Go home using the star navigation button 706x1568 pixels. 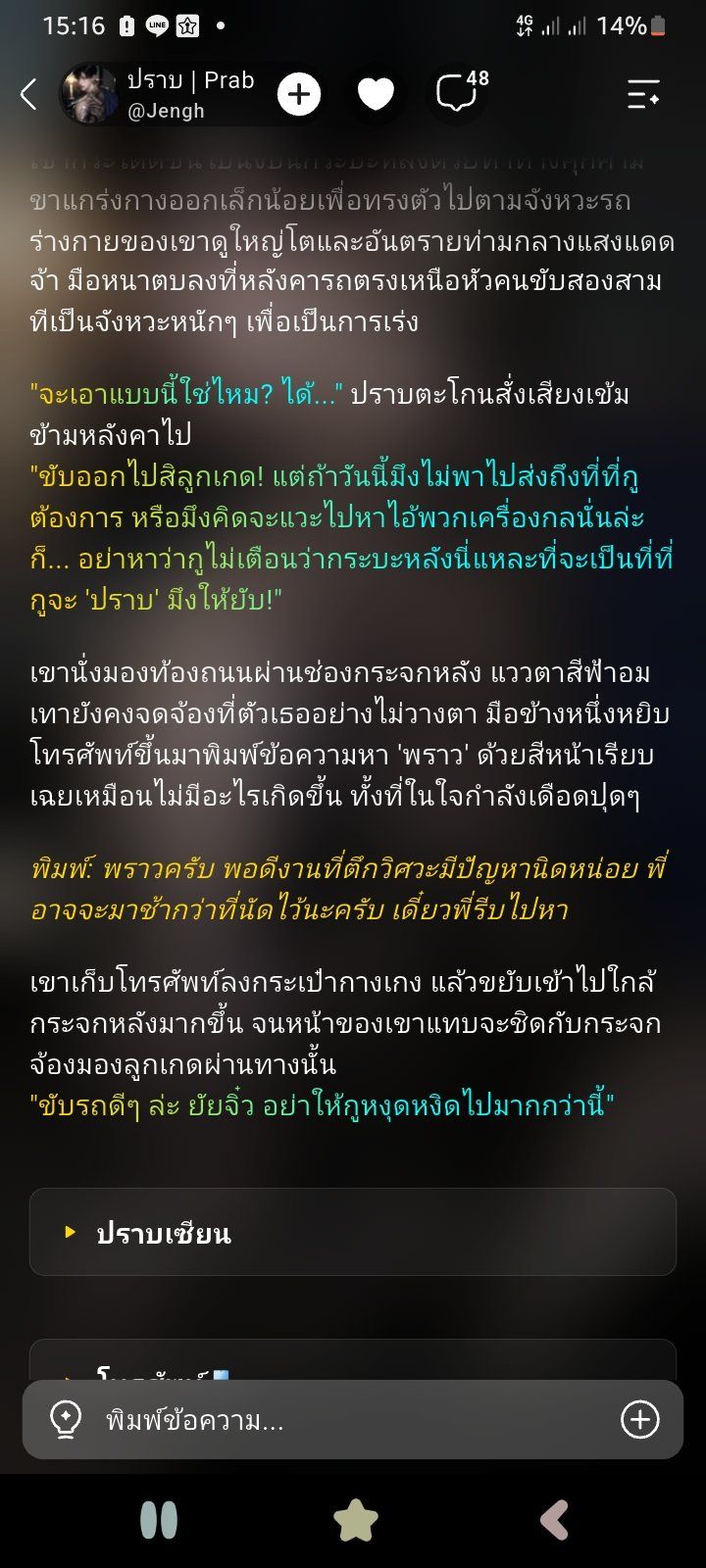(x=355, y=1520)
